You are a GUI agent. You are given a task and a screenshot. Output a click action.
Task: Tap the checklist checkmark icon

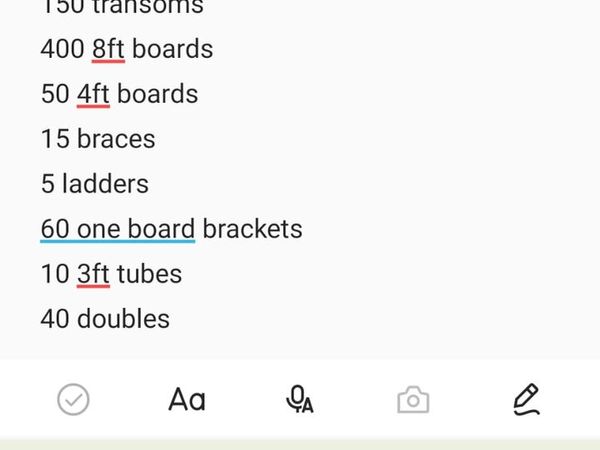[73, 400]
